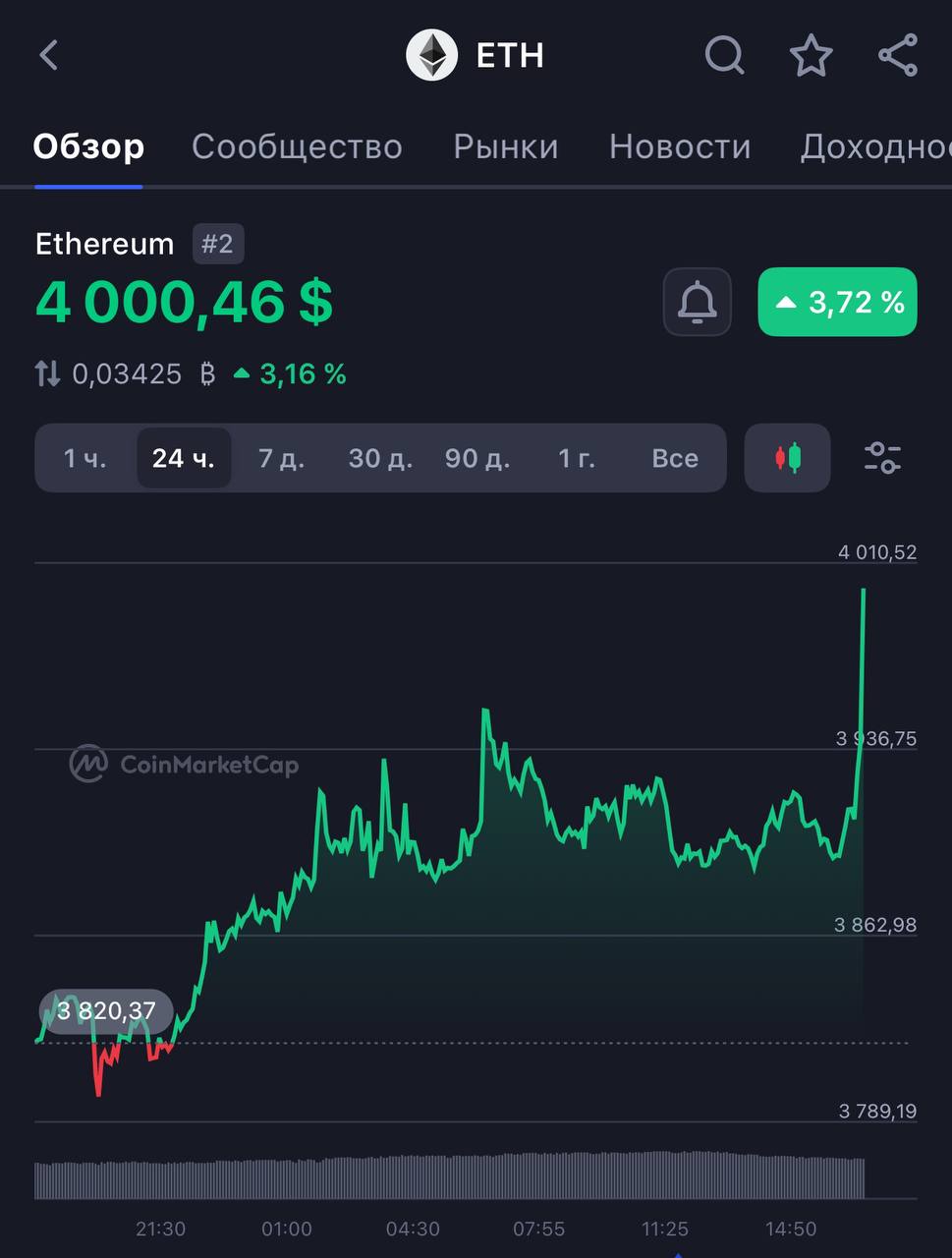
Task: Select the 1 ч. chart range
Action: point(85,458)
